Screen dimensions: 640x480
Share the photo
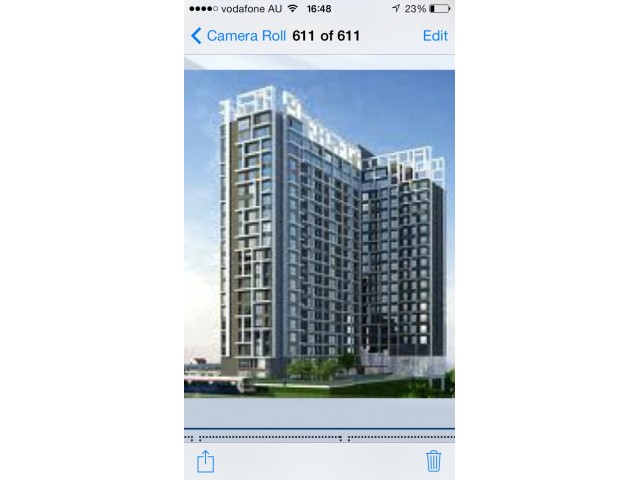[205, 461]
